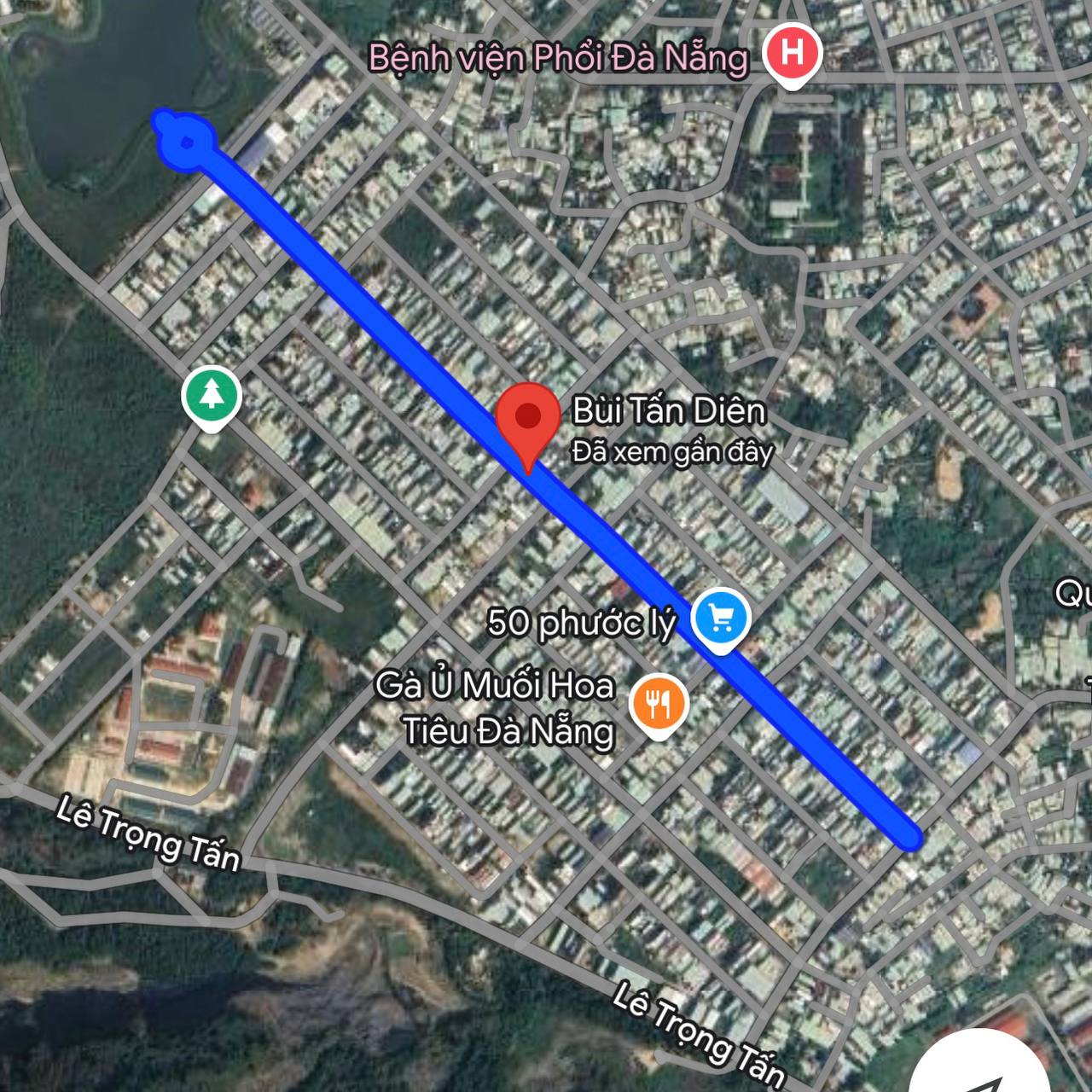View Gà Ủ Muối Hoa Tiêu restaurant pin
The width and height of the screenshot is (1092, 1092).
pos(658,706)
